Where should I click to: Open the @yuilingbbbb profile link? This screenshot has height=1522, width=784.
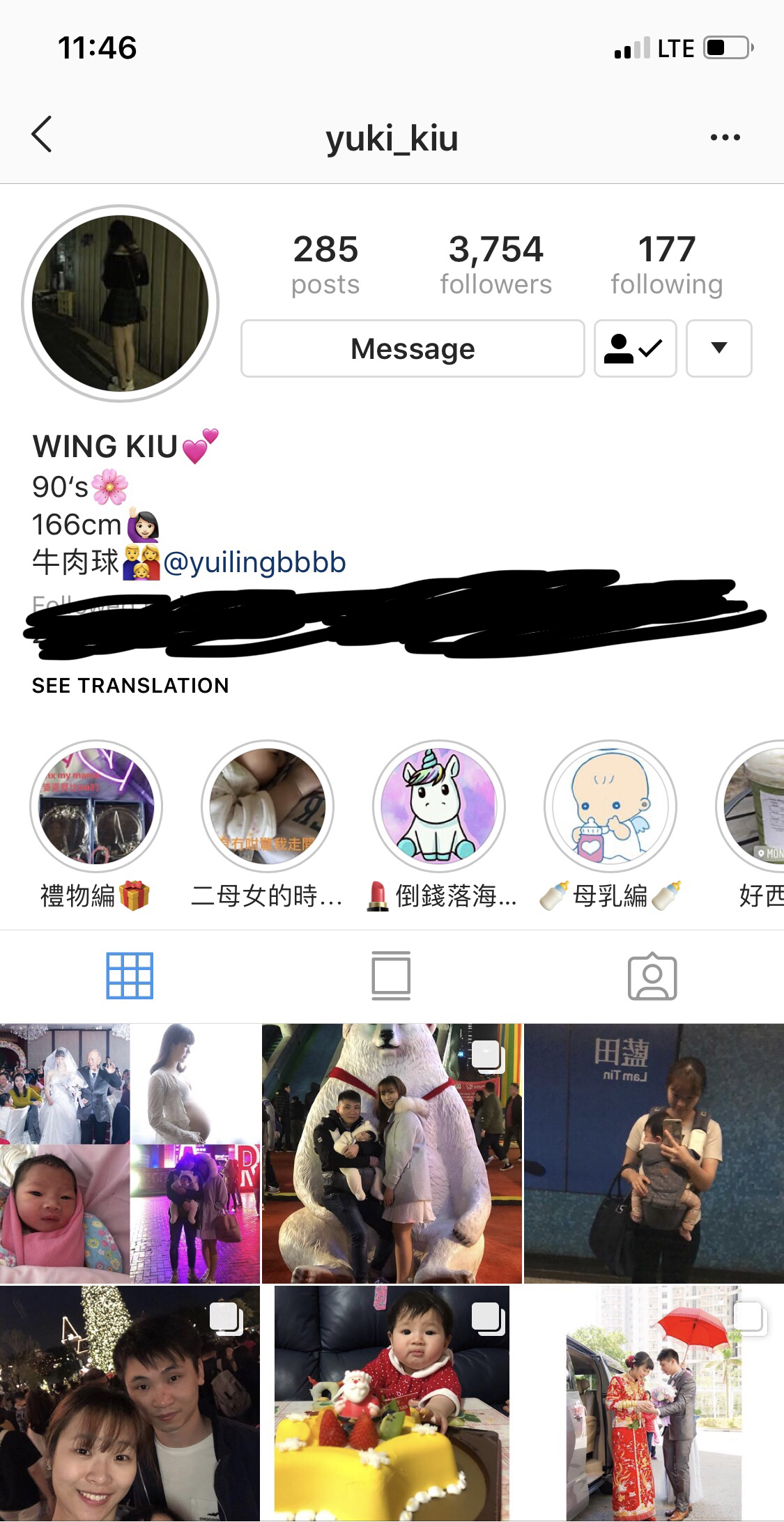254,562
